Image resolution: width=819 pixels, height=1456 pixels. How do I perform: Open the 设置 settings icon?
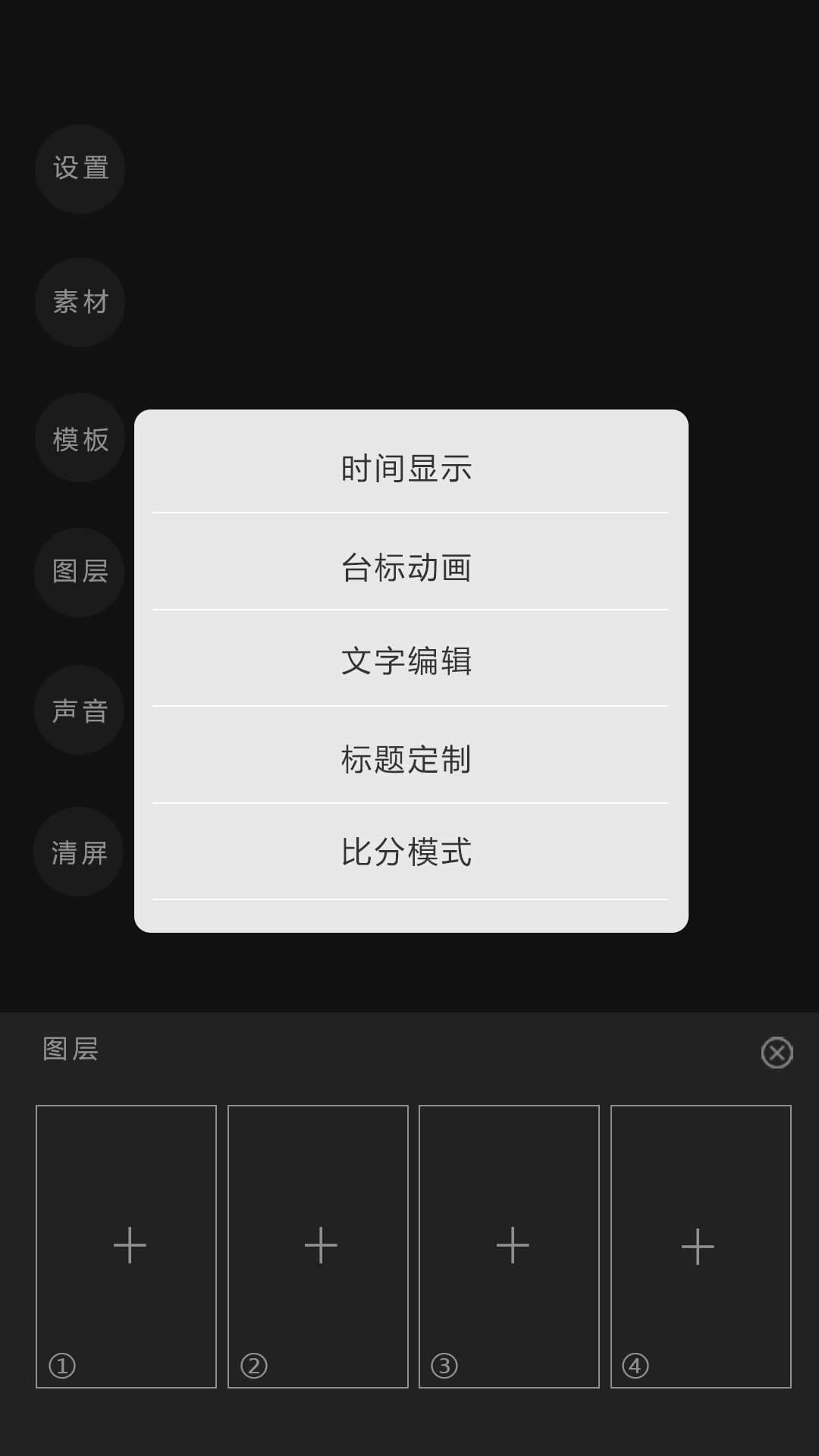coord(80,168)
